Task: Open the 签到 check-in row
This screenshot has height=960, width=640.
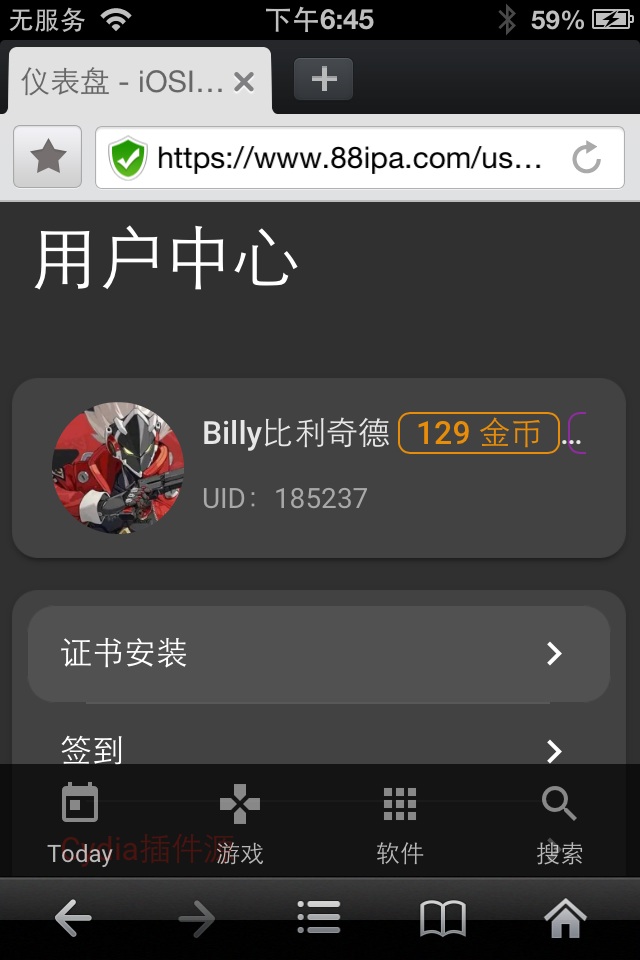Action: [x=318, y=750]
